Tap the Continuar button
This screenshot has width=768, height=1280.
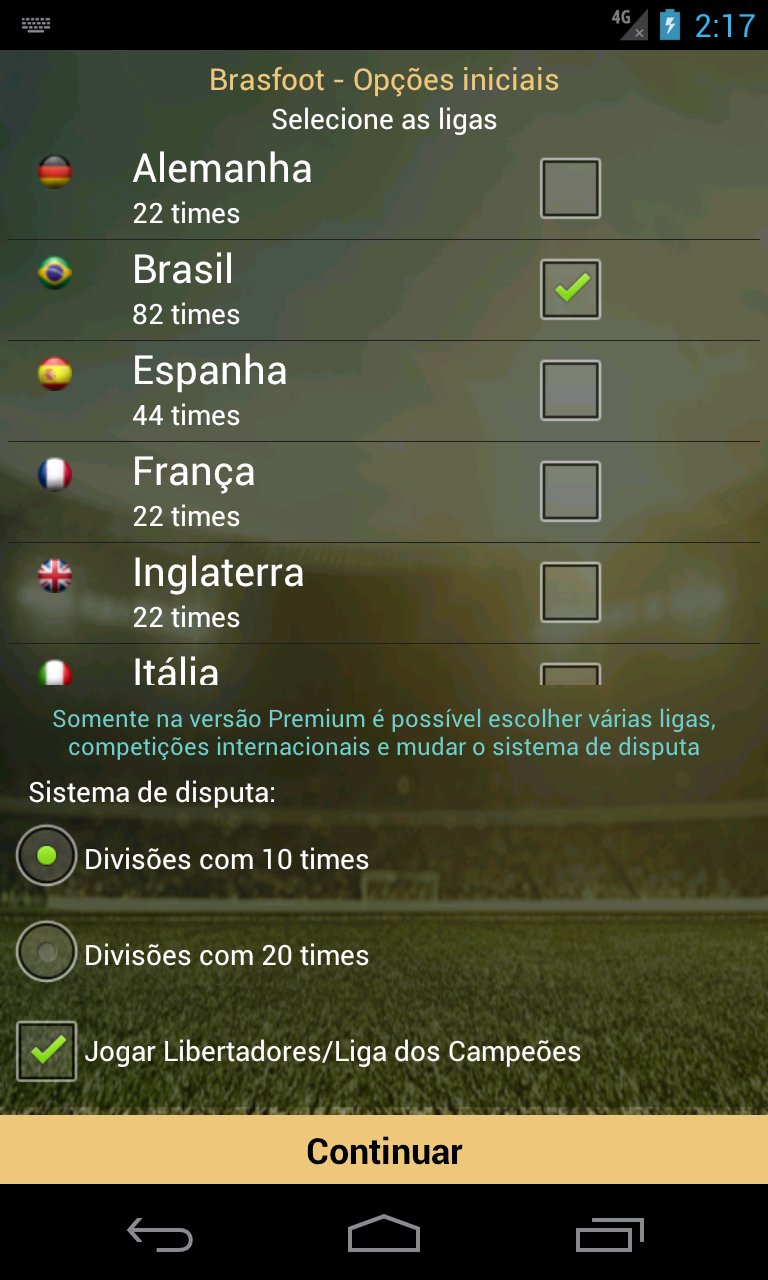tap(384, 1150)
